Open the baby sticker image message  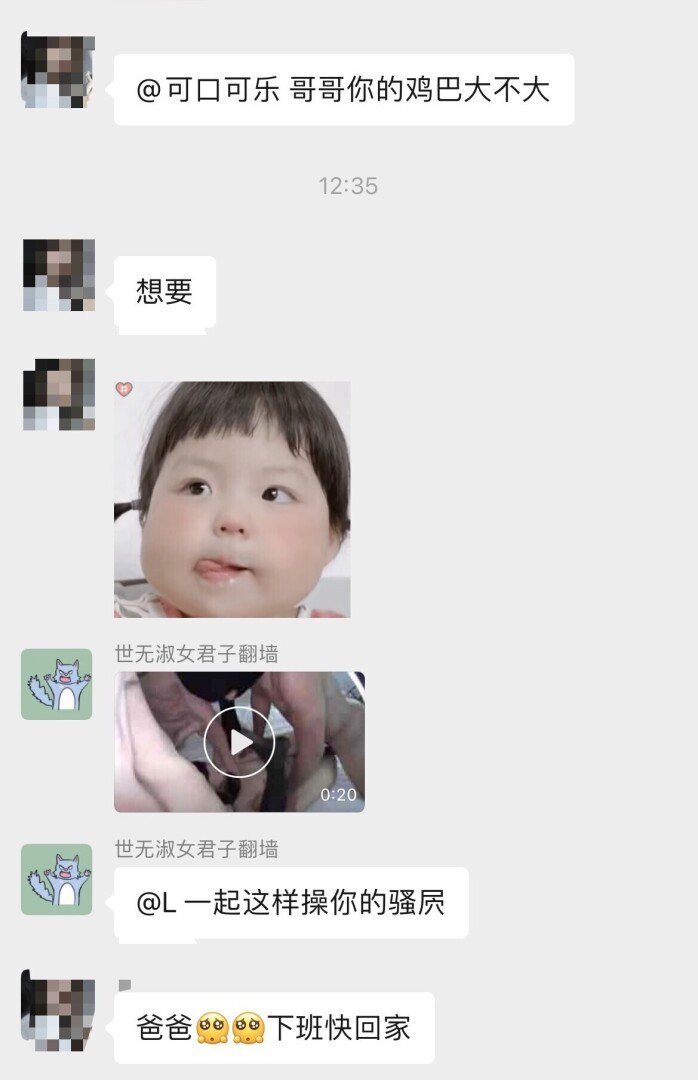click(232, 499)
